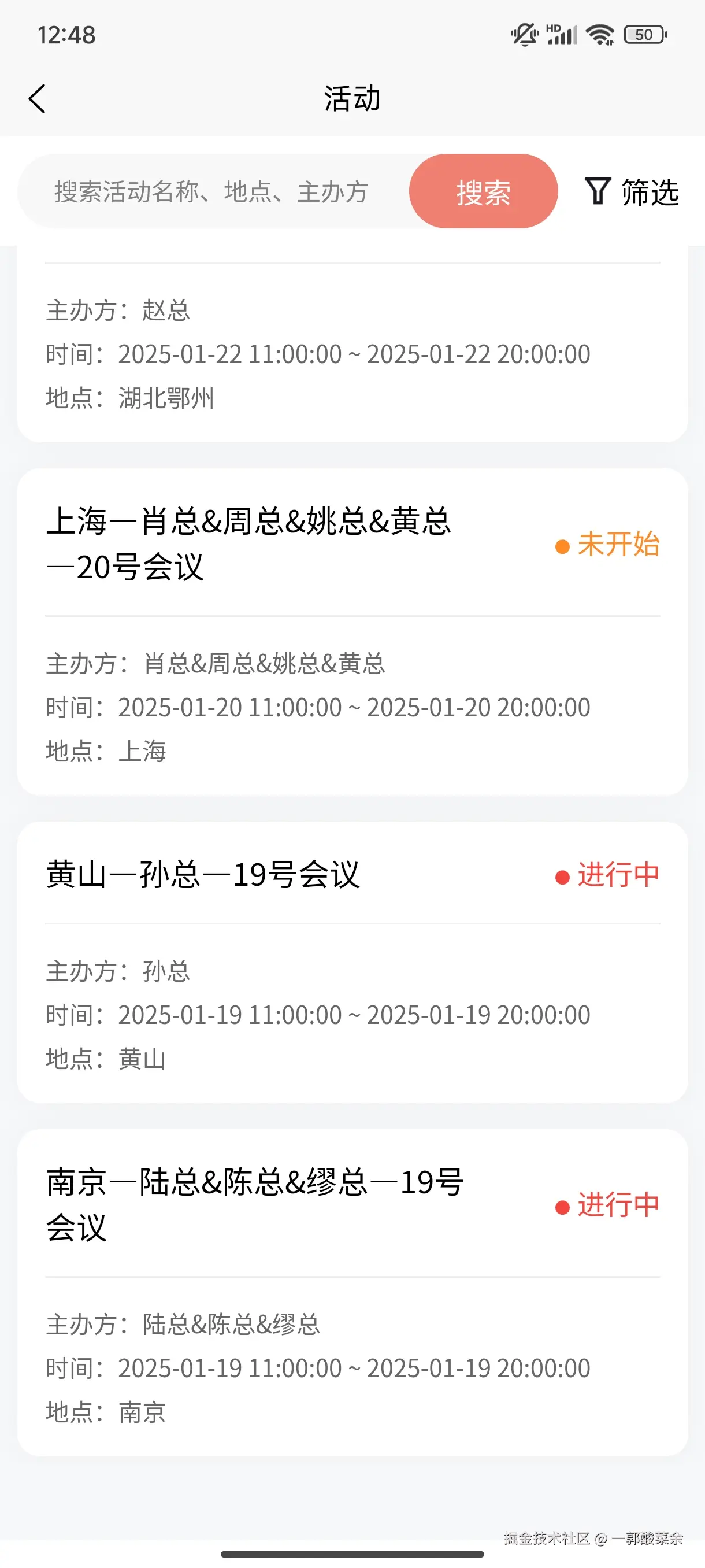
Task: Tap the filter funnel icon
Action: tap(599, 192)
